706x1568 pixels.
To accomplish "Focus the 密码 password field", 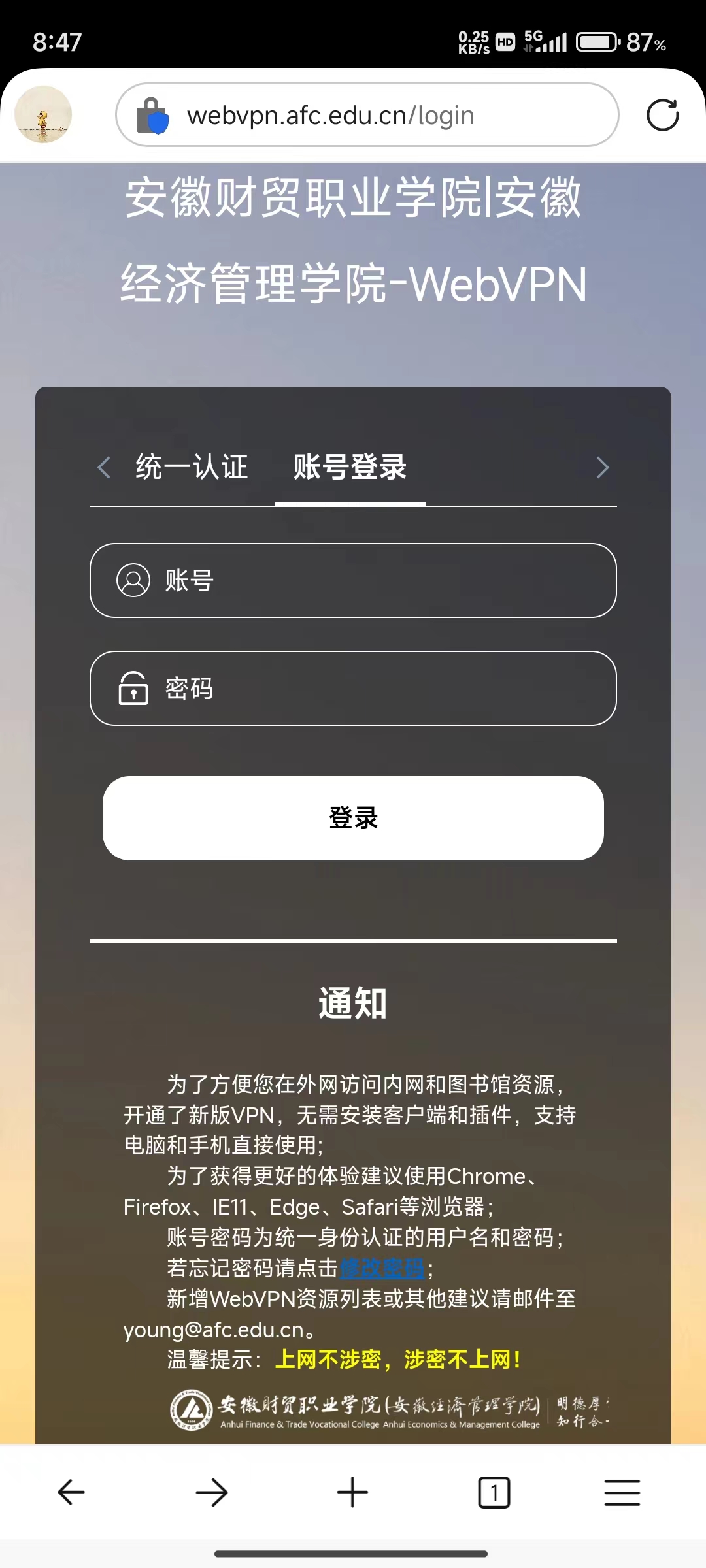I will [353, 688].
